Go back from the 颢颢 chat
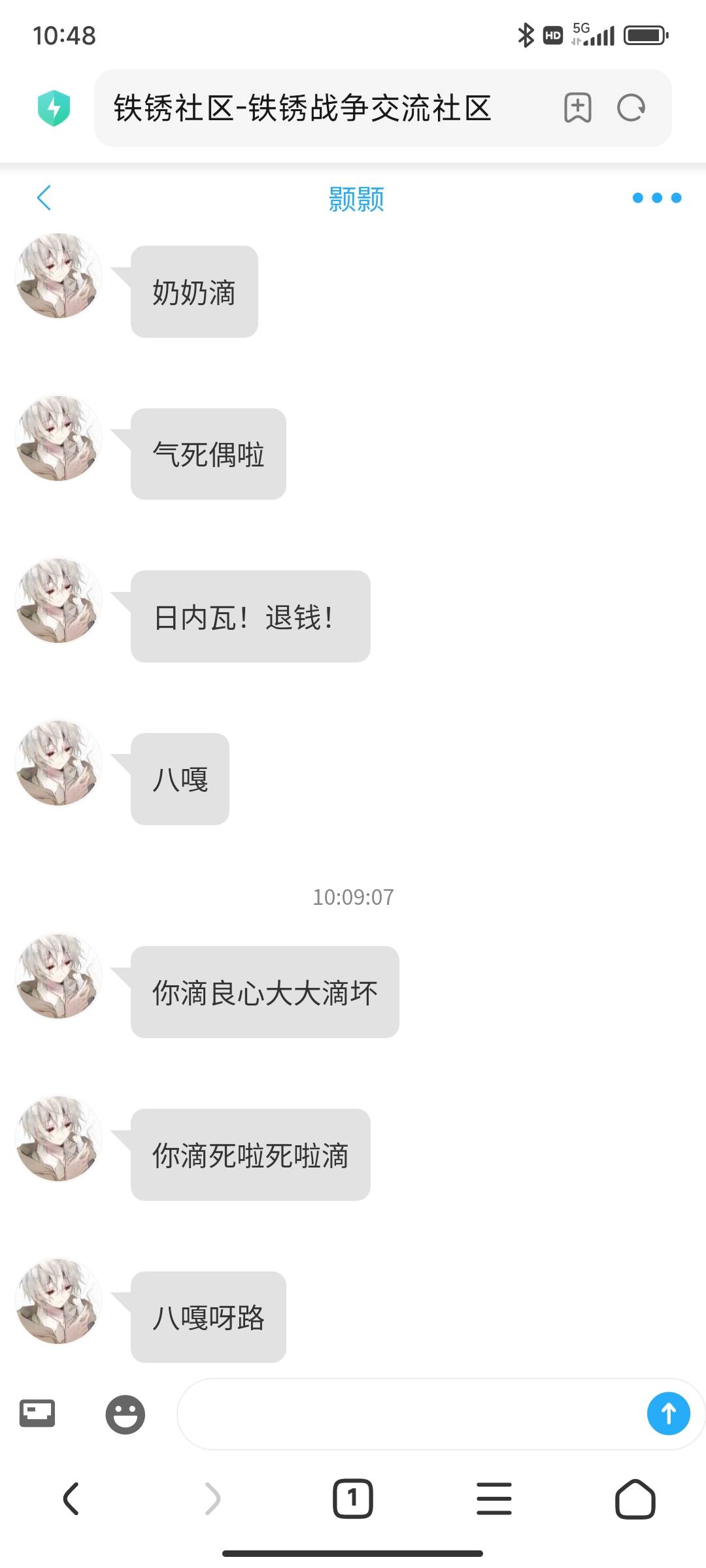The image size is (706, 1568). [x=44, y=198]
